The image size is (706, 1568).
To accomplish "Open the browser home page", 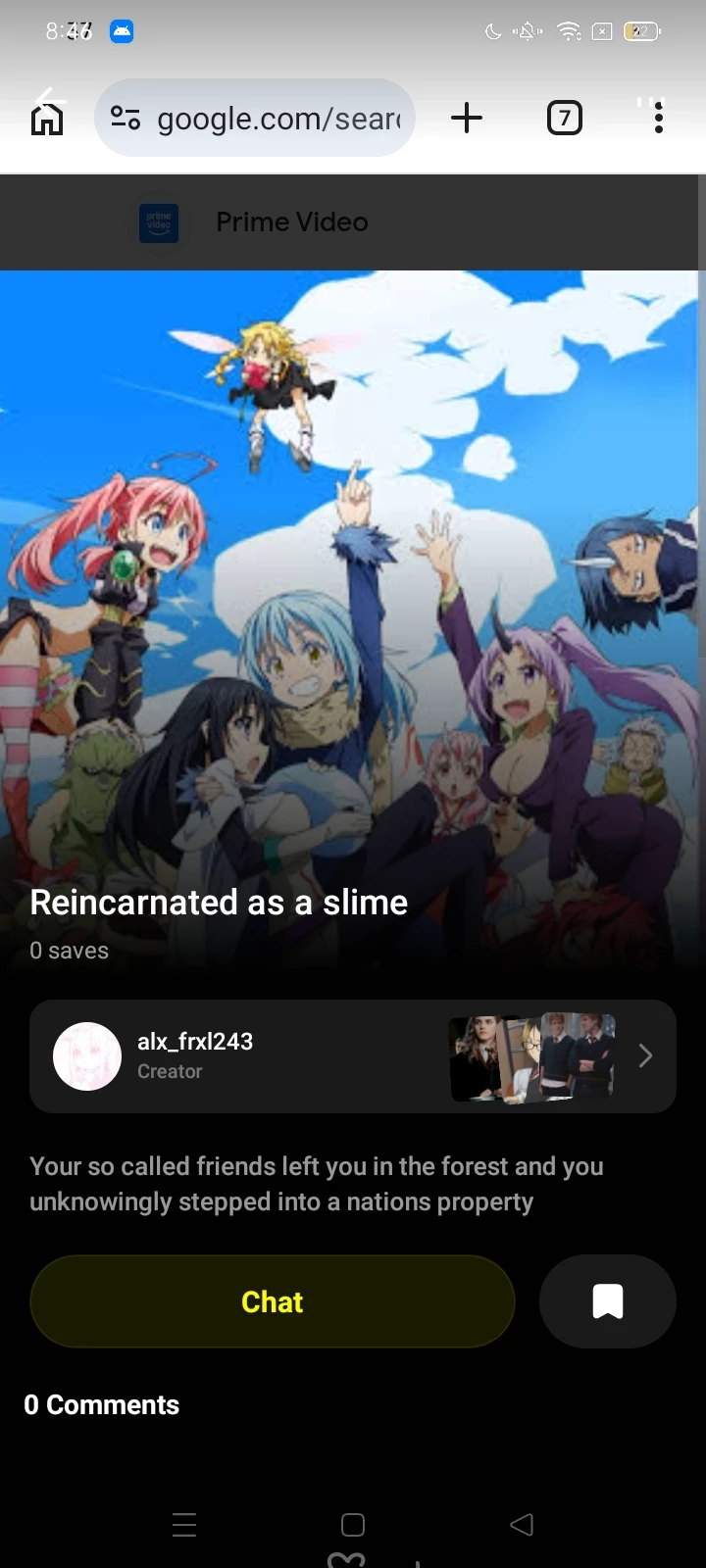I will click(47, 119).
